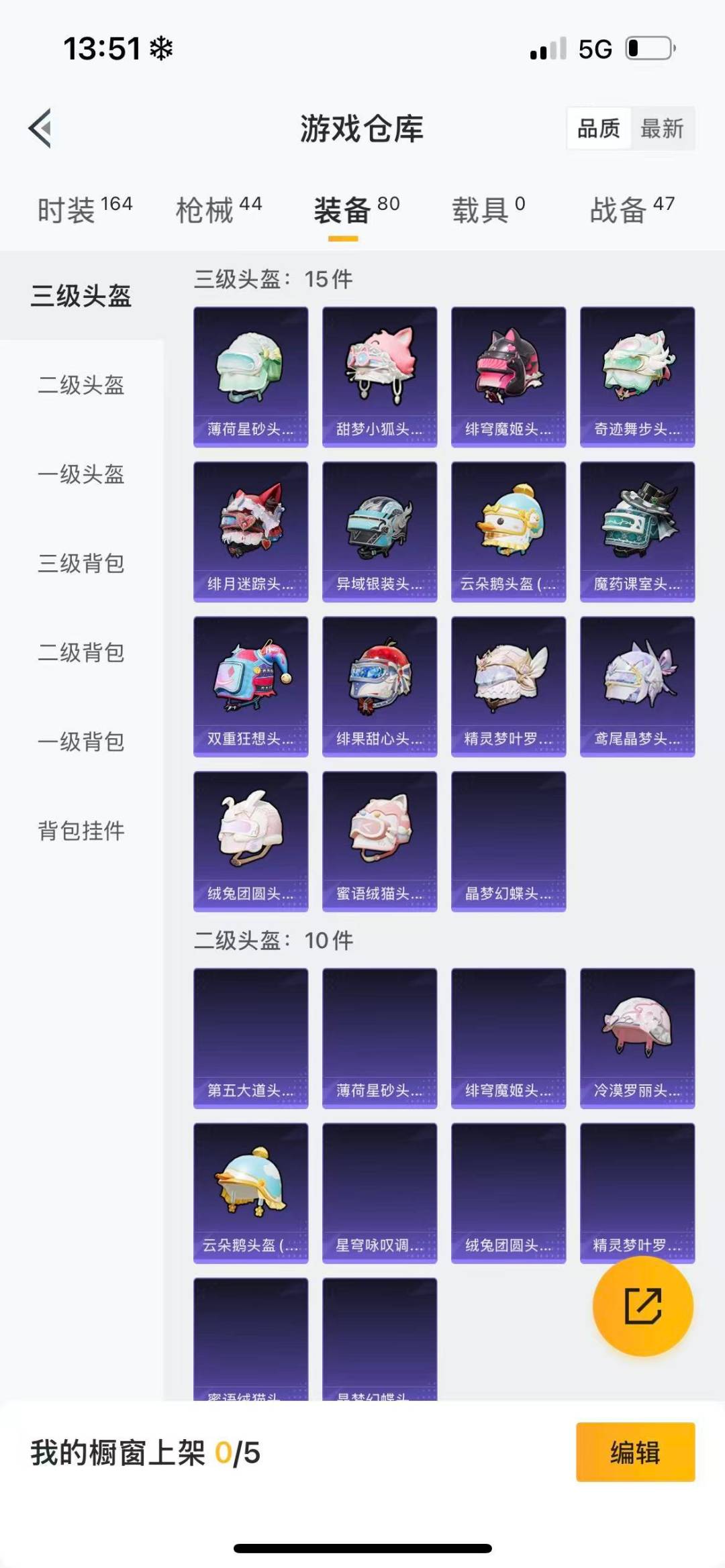Image resolution: width=725 pixels, height=1568 pixels.
Task: Select 二级头盔 in the side menu
Action: [81, 385]
